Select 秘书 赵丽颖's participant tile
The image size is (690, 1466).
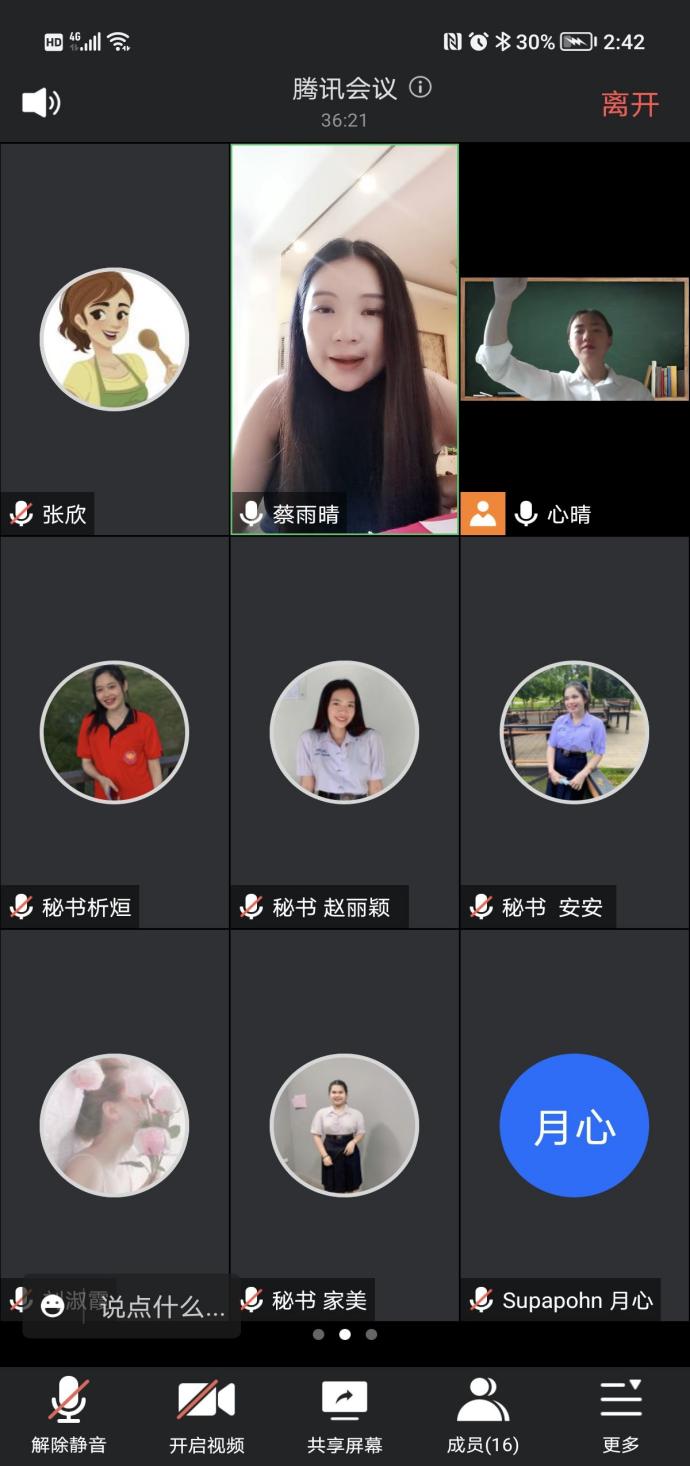click(x=344, y=732)
